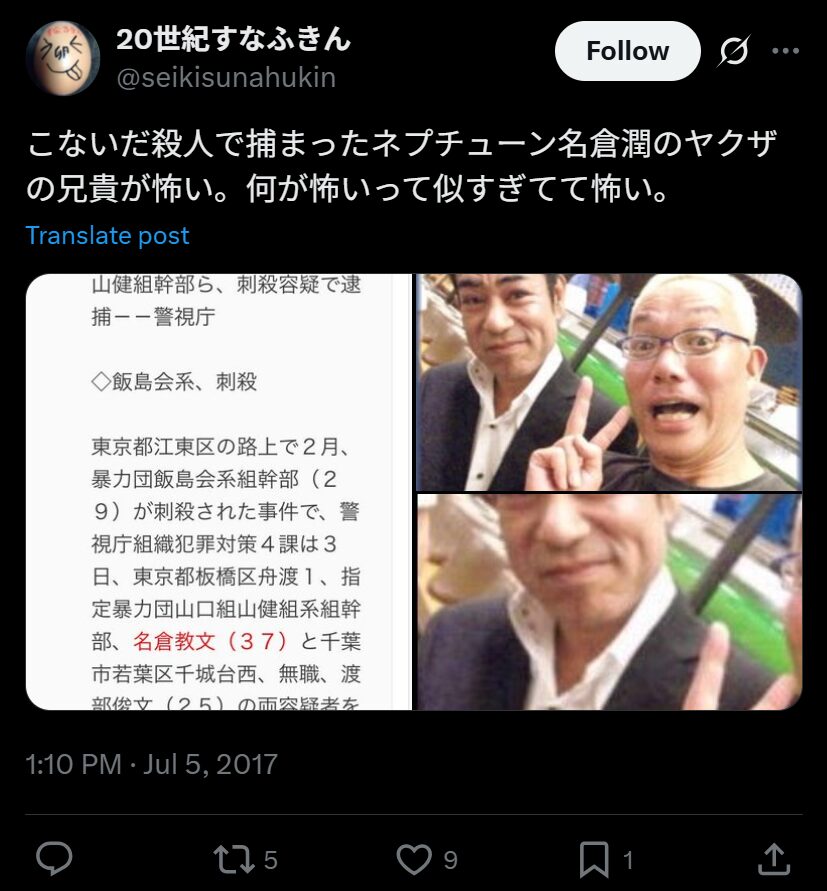Open the @seikisunahukin handle
Viewport: 827px width, 891px height.
click(226, 78)
